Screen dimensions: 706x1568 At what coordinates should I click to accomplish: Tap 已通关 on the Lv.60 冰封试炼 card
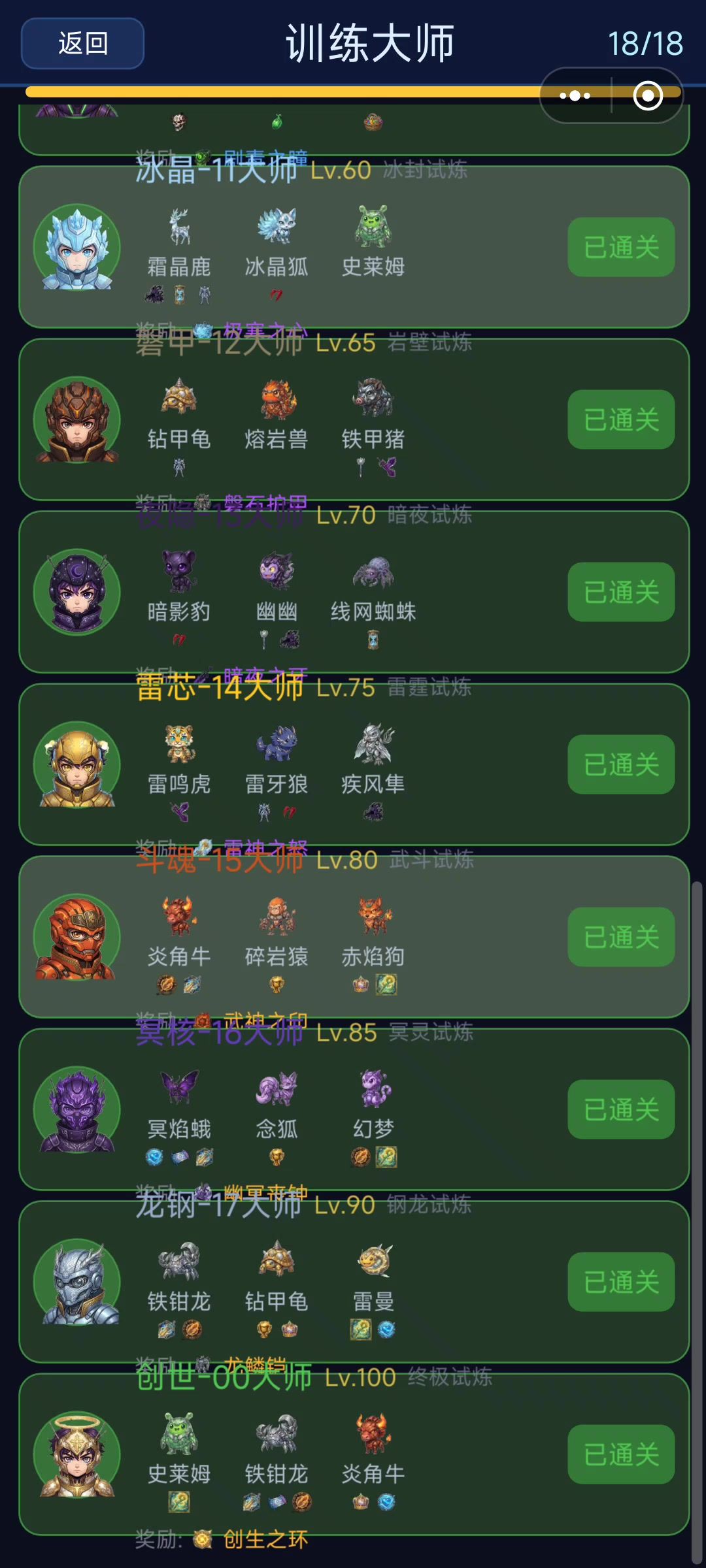tap(621, 247)
